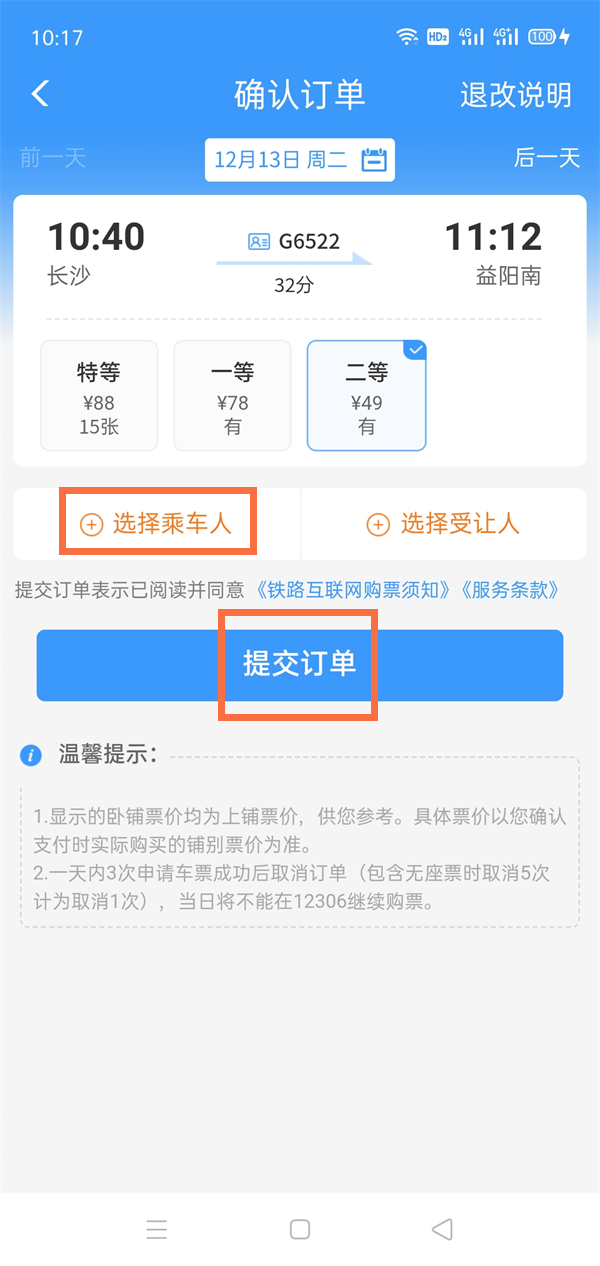This screenshot has height=1266, width=600.
Task: Tap the system home button
Action: pos(300,1229)
